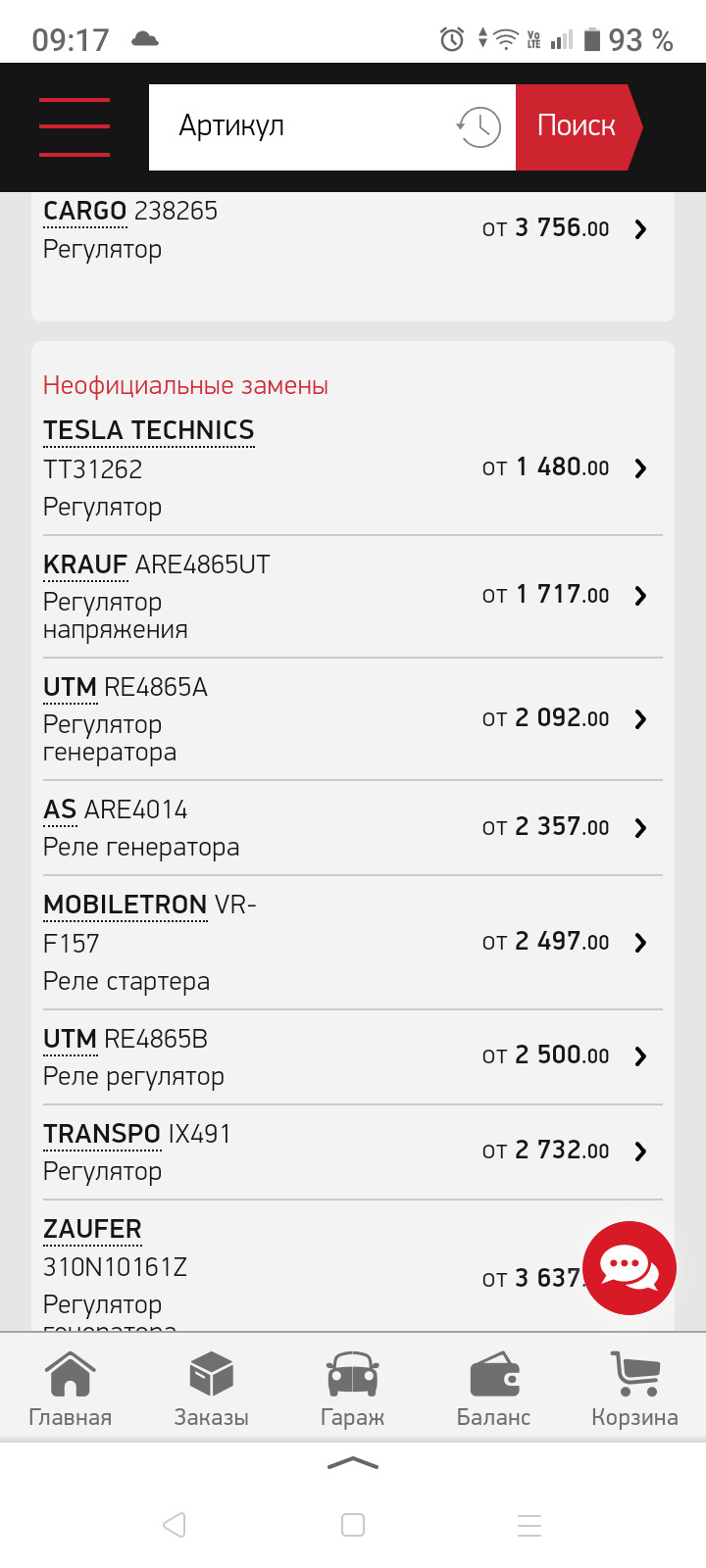Collapse the screen using the upward handle

pos(352,1462)
